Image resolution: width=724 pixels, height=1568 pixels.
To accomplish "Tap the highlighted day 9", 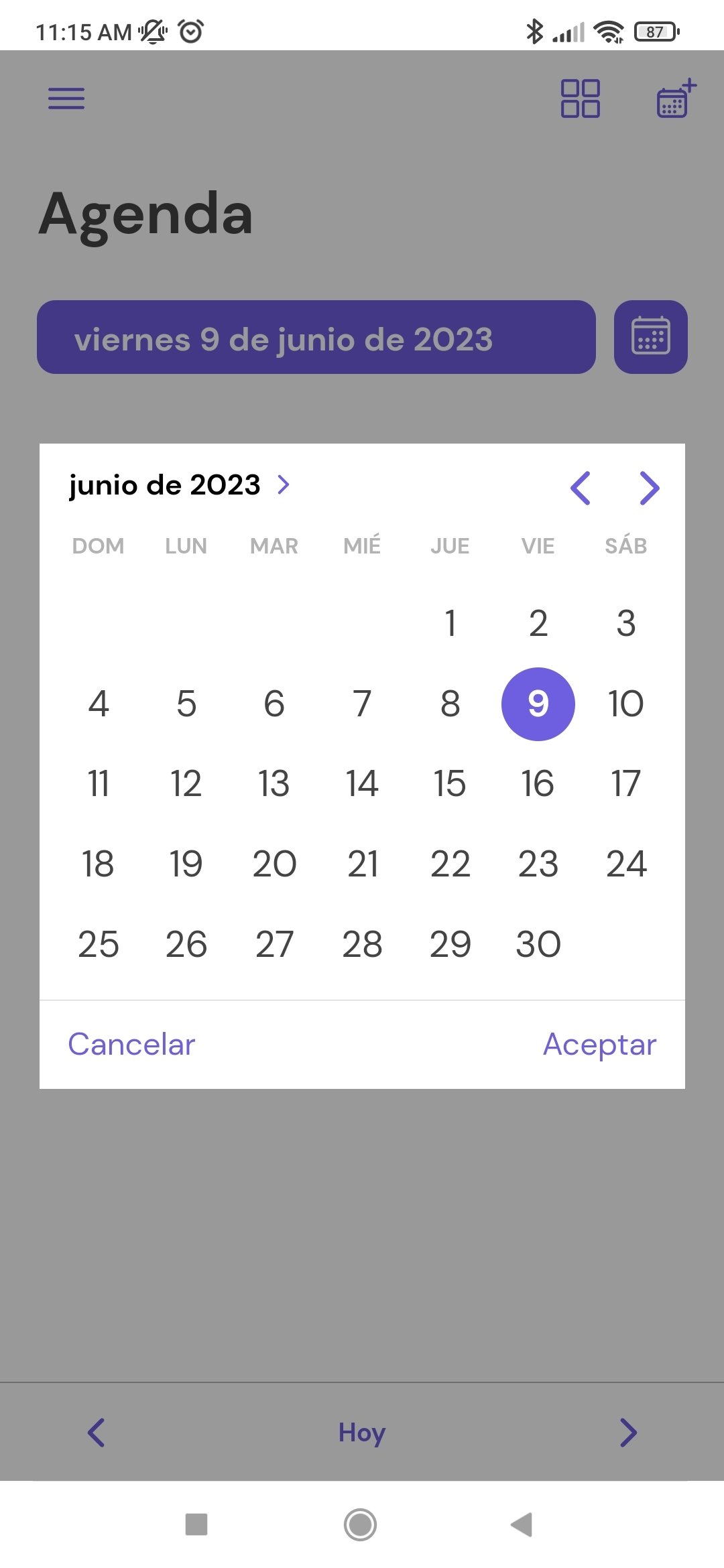I will coord(538,704).
